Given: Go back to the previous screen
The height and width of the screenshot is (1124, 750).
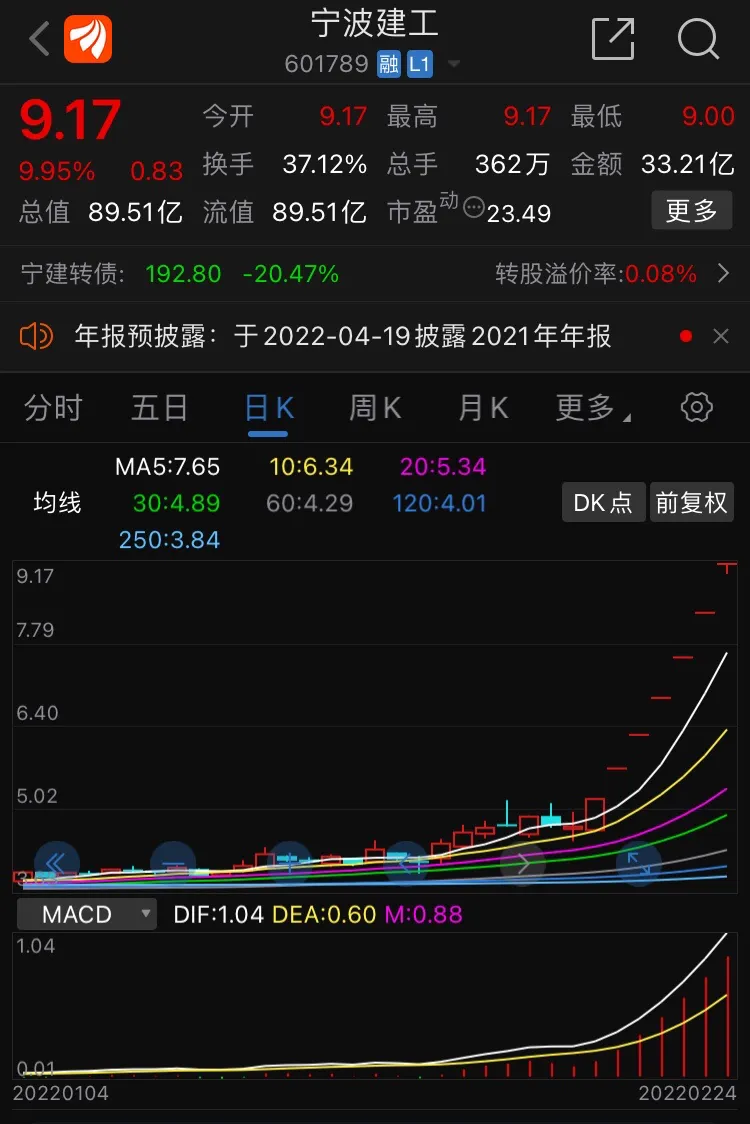Looking at the screenshot, I should [38, 40].
